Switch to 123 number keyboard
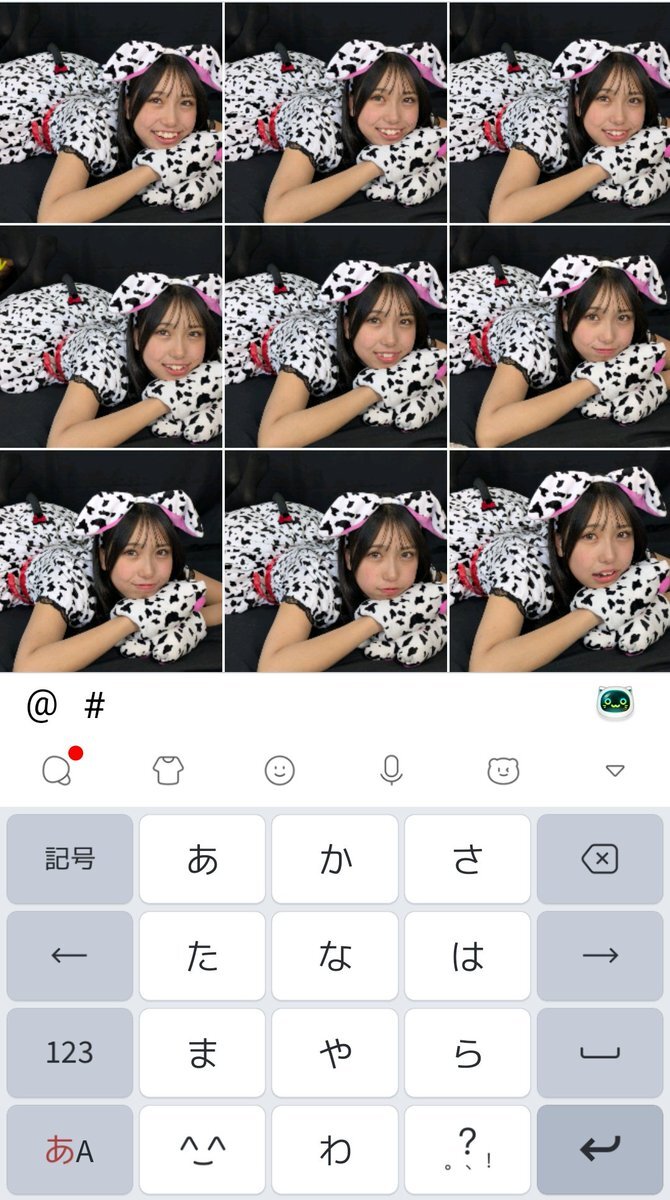Screen dimensions: 670x1200 point(70,1052)
